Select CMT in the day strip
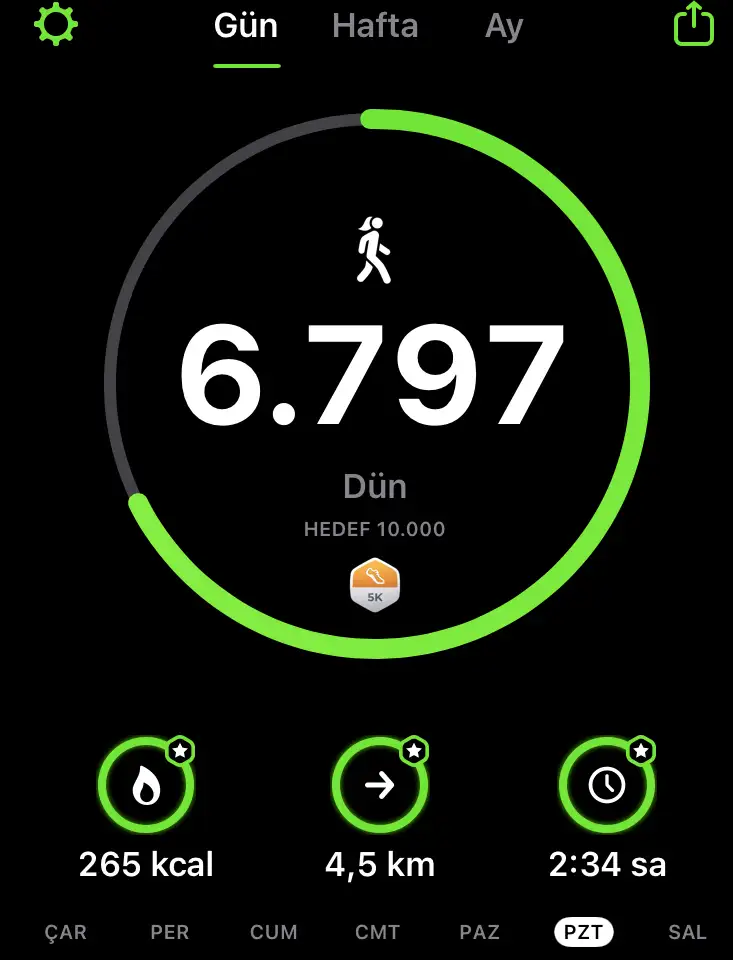 [377, 932]
